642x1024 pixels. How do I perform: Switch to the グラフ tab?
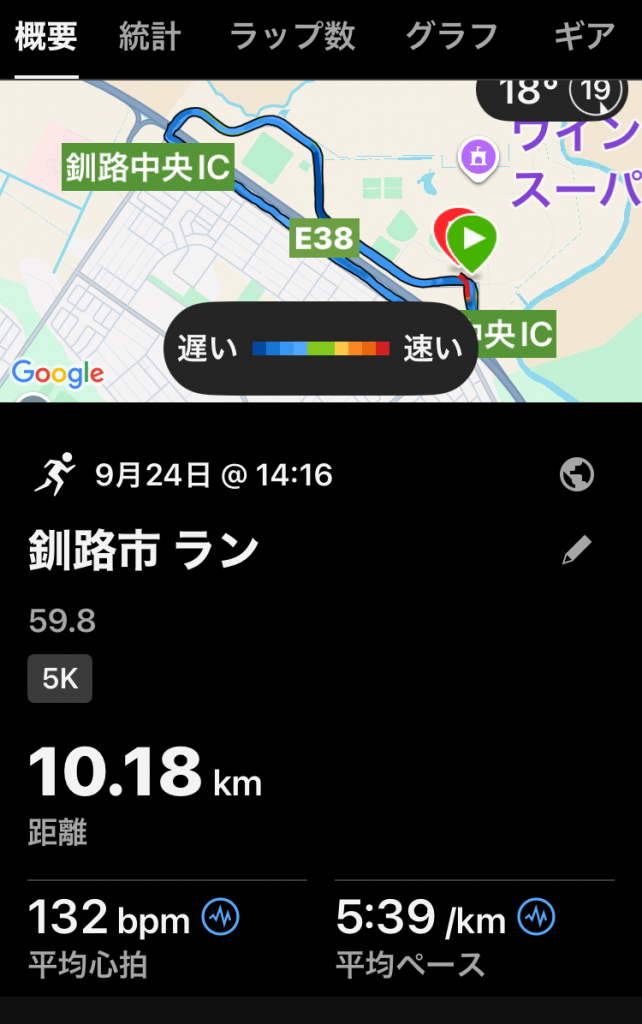pos(451,37)
